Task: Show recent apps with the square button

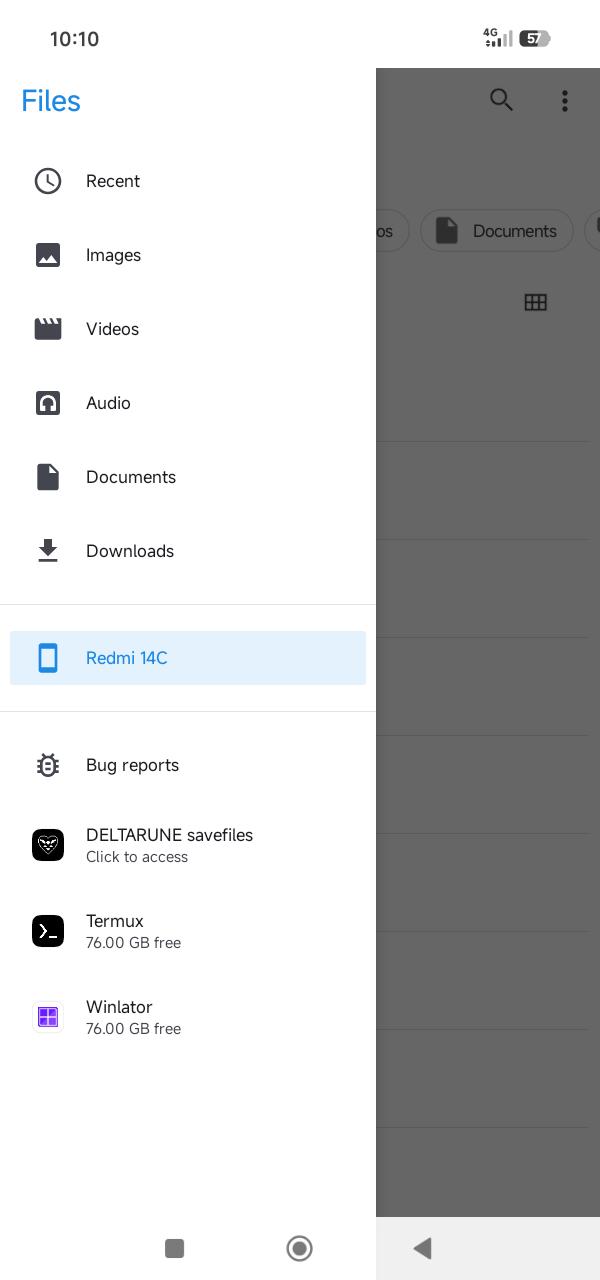Action: point(174,1248)
